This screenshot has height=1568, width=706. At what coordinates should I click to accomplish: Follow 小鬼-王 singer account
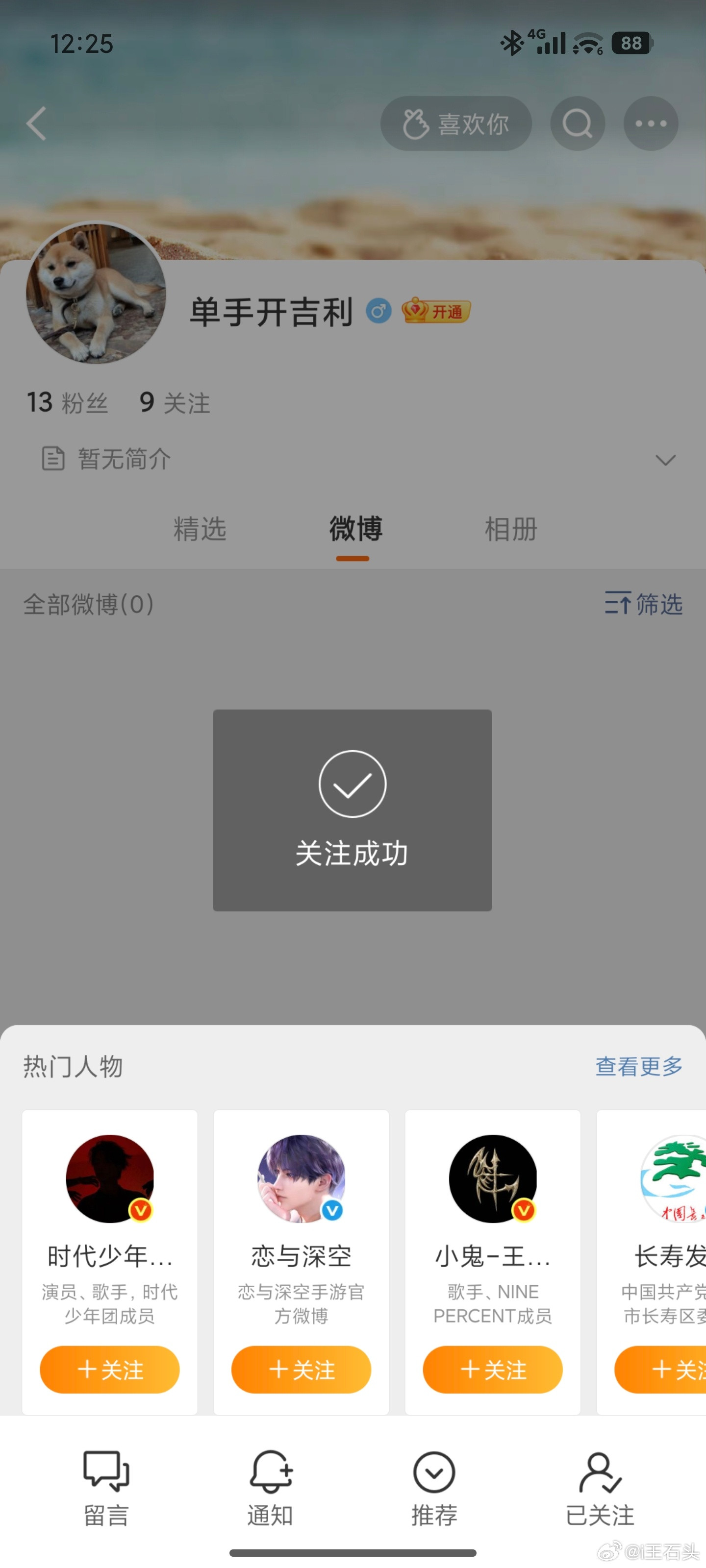tap(493, 1370)
